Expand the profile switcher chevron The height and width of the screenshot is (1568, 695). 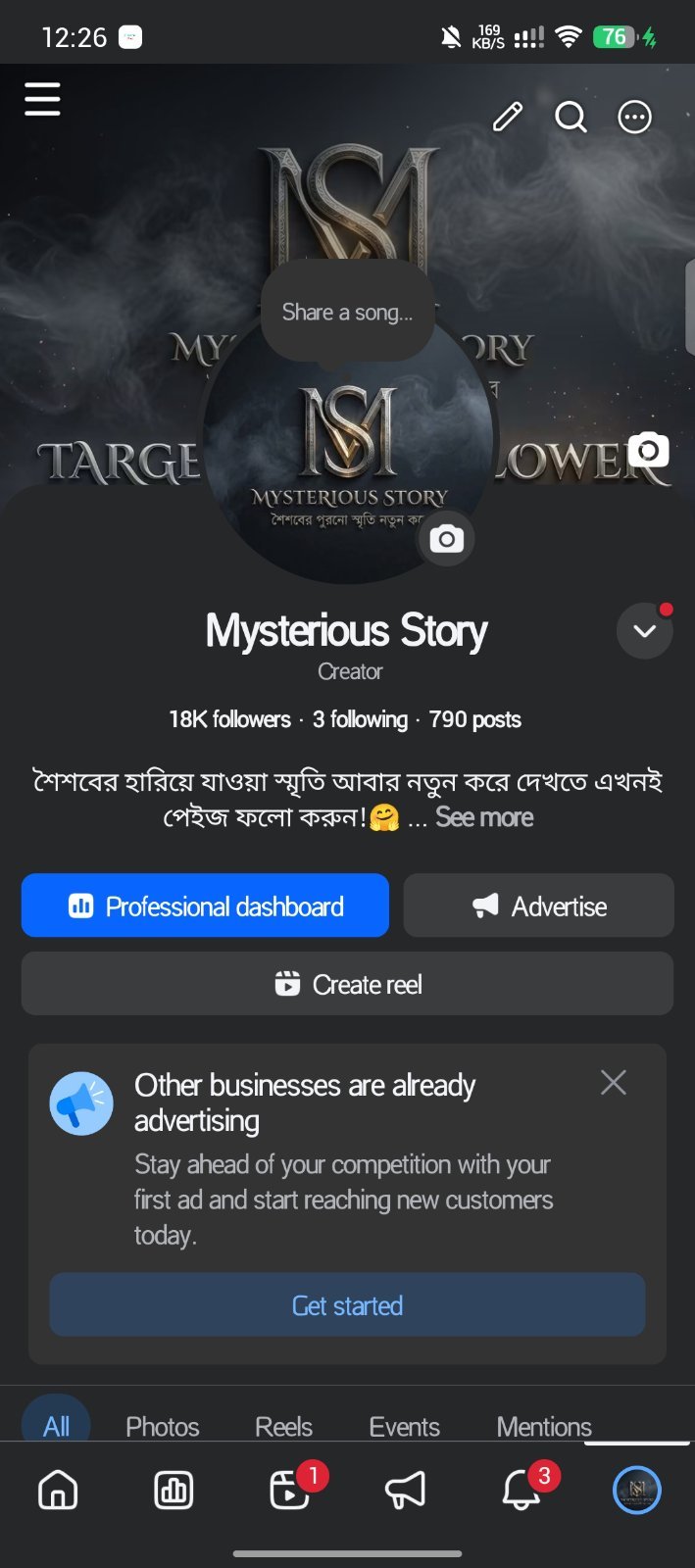pyautogui.click(x=645, y=631)
